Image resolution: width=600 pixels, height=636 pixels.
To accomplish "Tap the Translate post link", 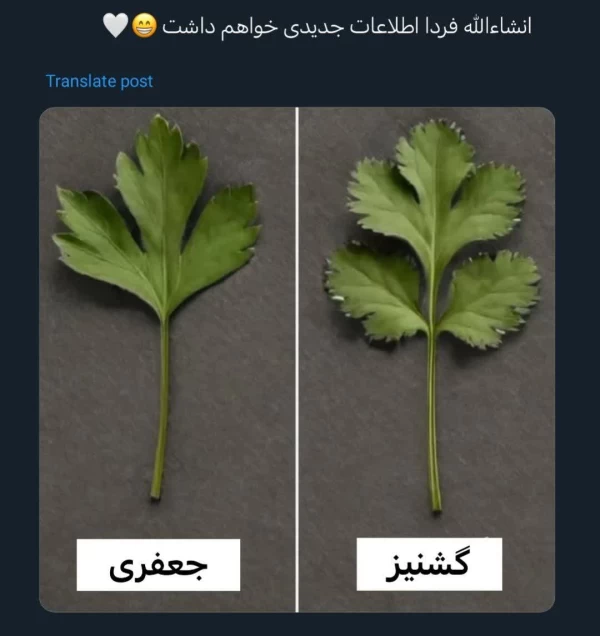I will [x=99, y=81].
